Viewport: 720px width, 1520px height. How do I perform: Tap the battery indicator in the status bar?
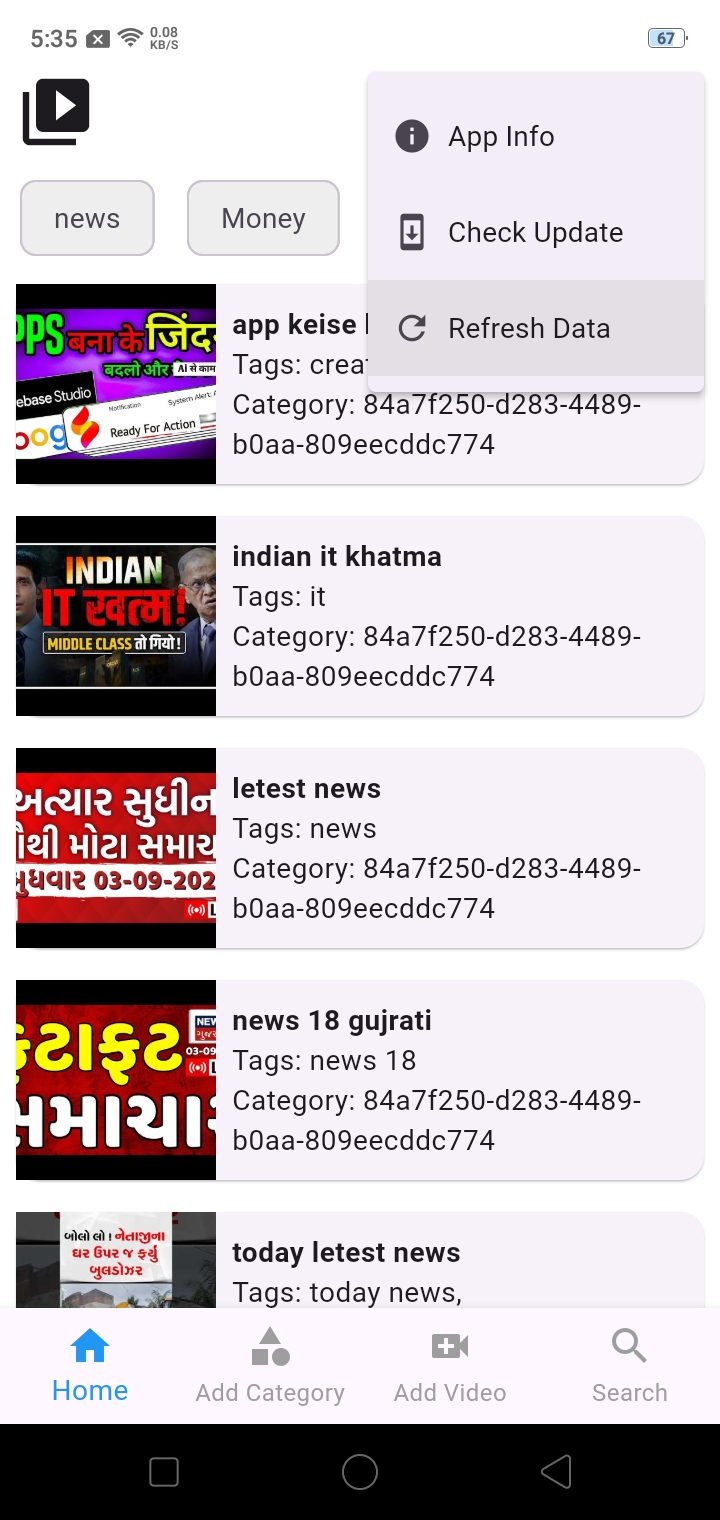pyautogui.click(x=666, y=37)
